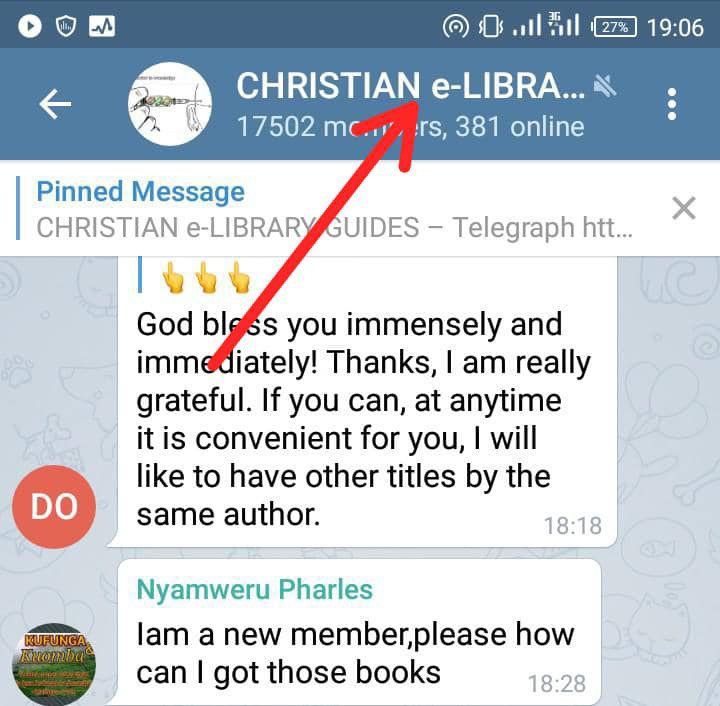Open CHRISTIAN e-LIBRARY group info

pos(410,88)
